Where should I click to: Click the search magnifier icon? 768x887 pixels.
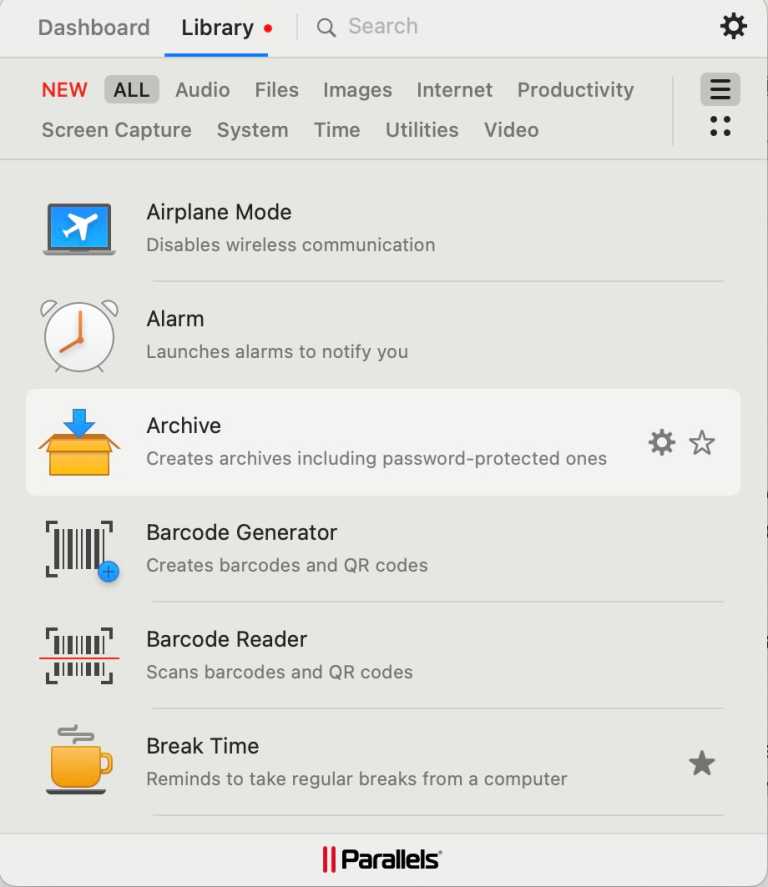(326, 27)
